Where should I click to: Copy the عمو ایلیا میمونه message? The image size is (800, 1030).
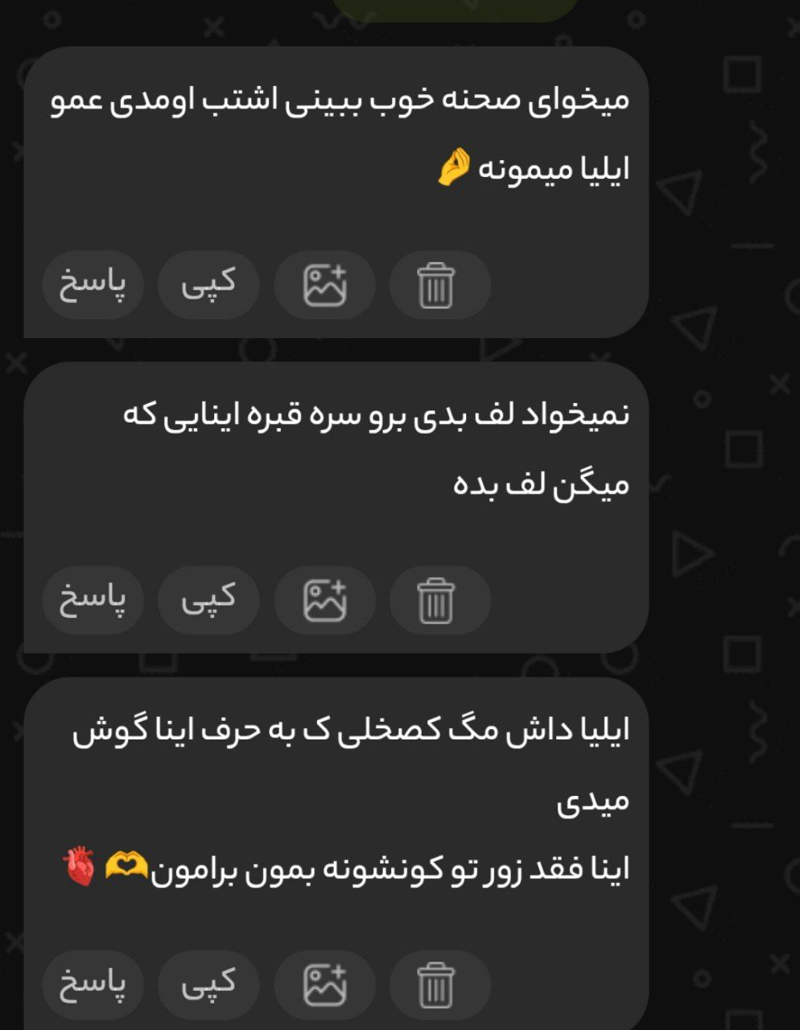[208, 285]
